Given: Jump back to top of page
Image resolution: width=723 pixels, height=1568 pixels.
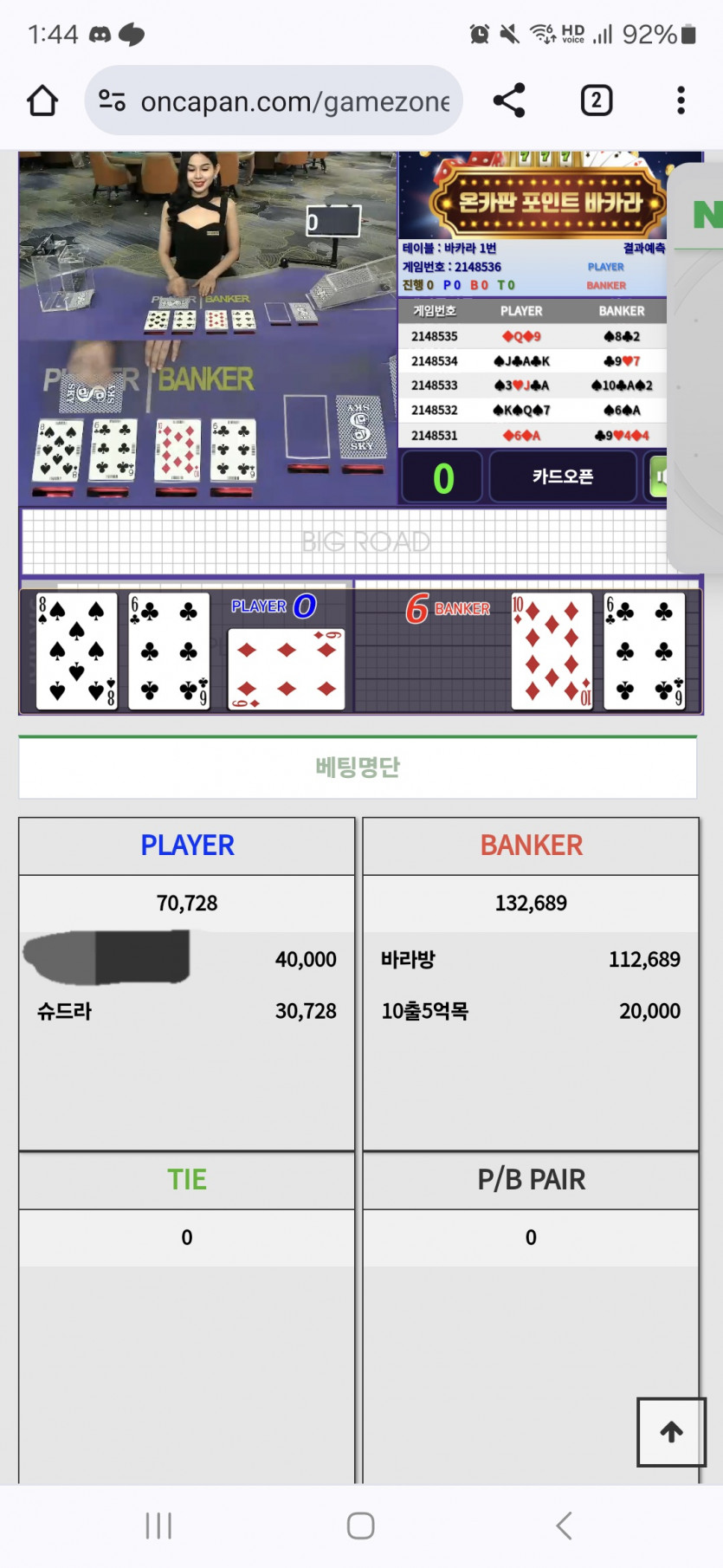Looking at the screenshot, I should pyautogui.click(x=671, y=1431).
